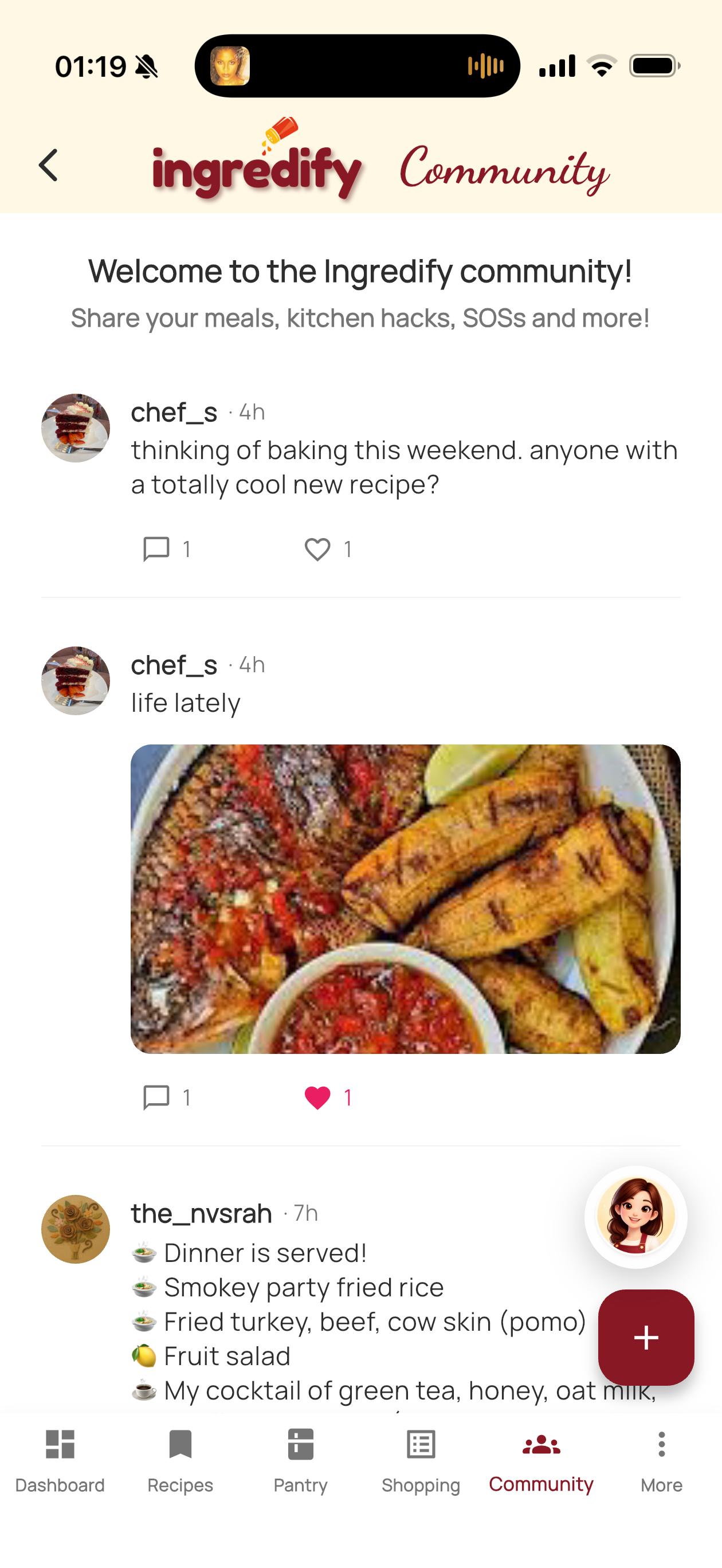The width and height of the screenshot is (722, 1568).
Task: Tap the now playing Dynamic Island
Action: (x=358, y=66)
